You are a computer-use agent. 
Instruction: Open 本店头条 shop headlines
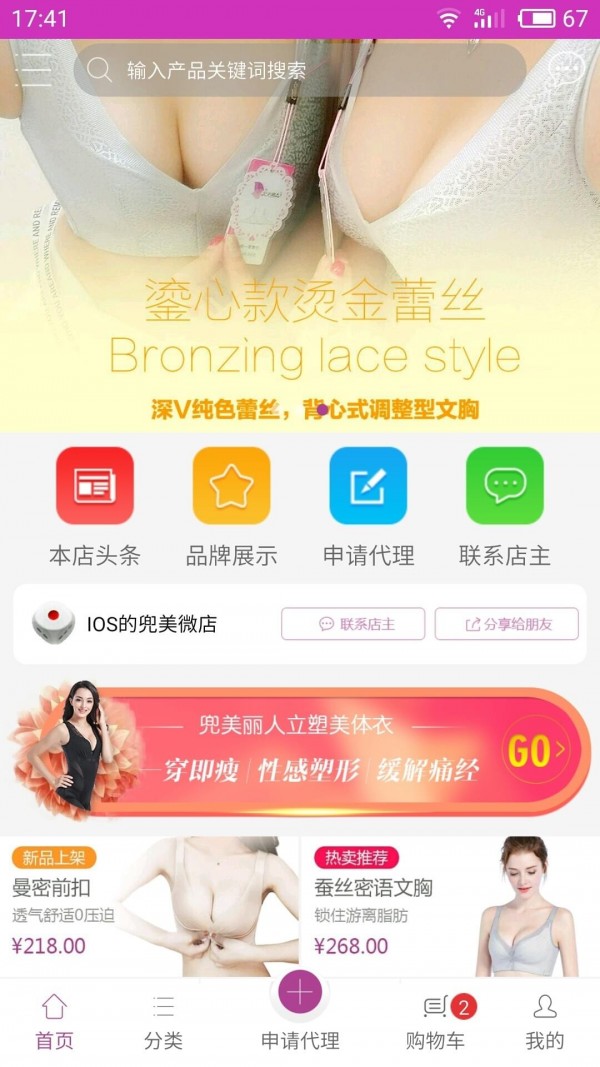point(95,486)
